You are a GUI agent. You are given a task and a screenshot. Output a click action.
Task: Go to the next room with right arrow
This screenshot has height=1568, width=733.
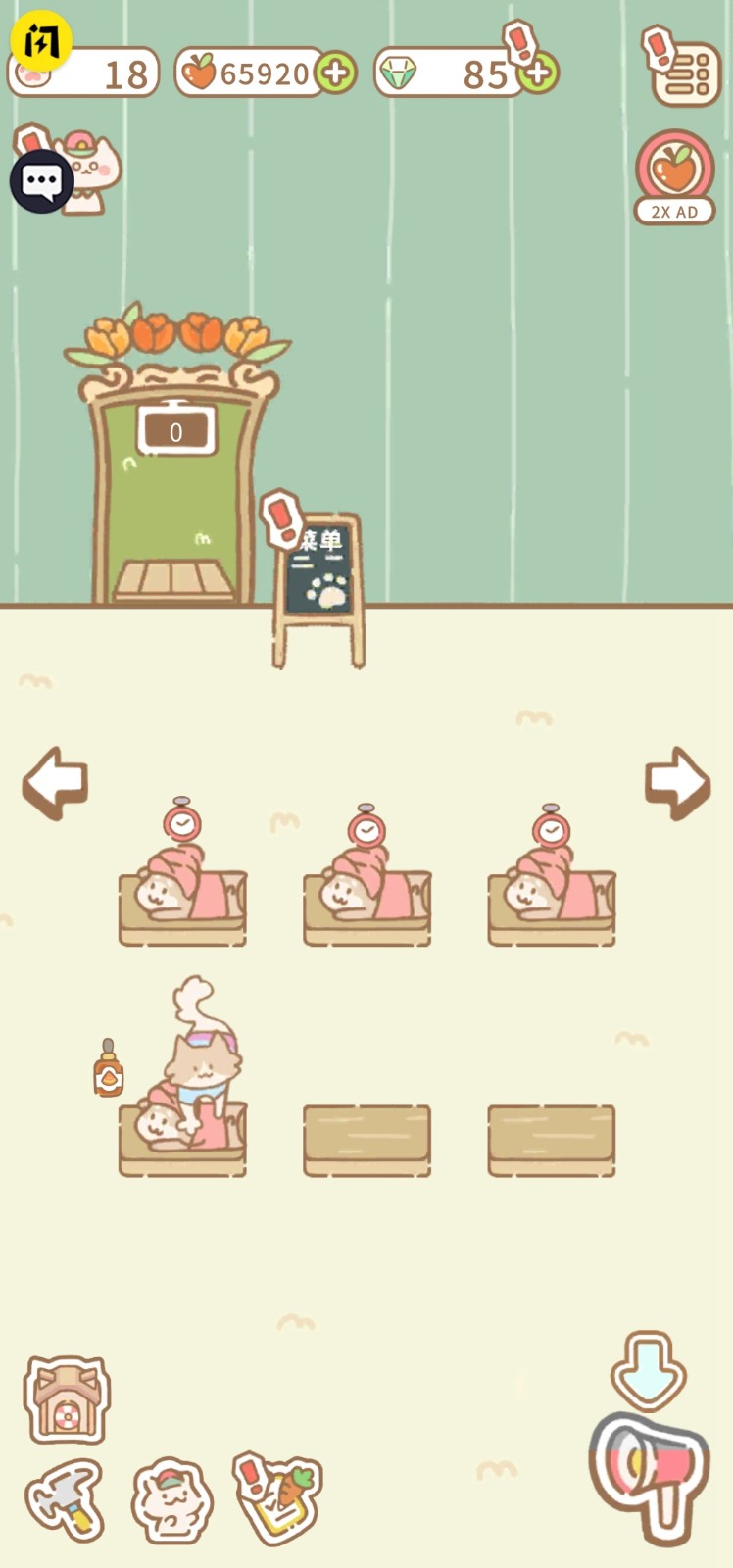(677, 782)
